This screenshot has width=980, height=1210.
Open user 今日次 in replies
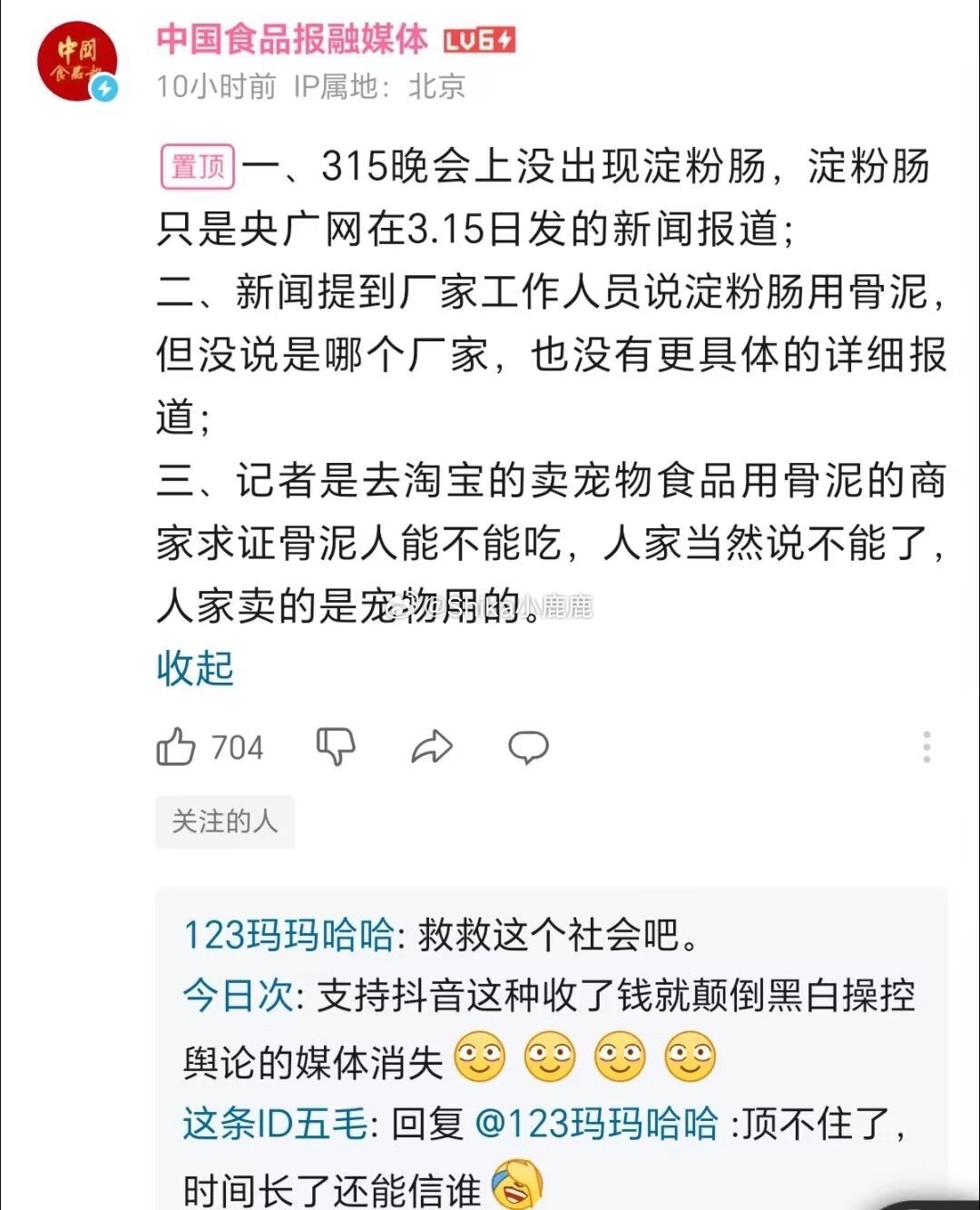click(x=238, y=997)
